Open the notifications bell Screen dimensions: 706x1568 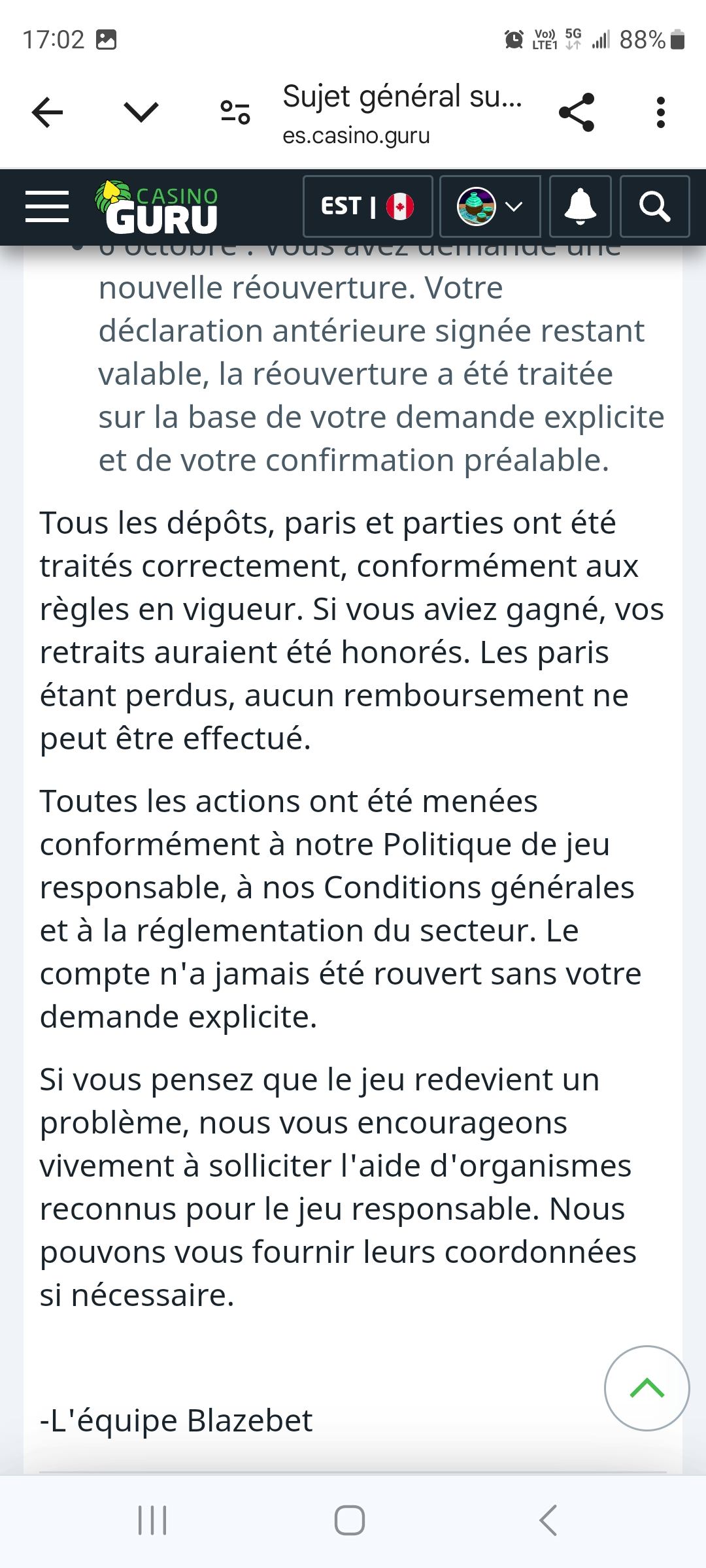tap(580, 206)
